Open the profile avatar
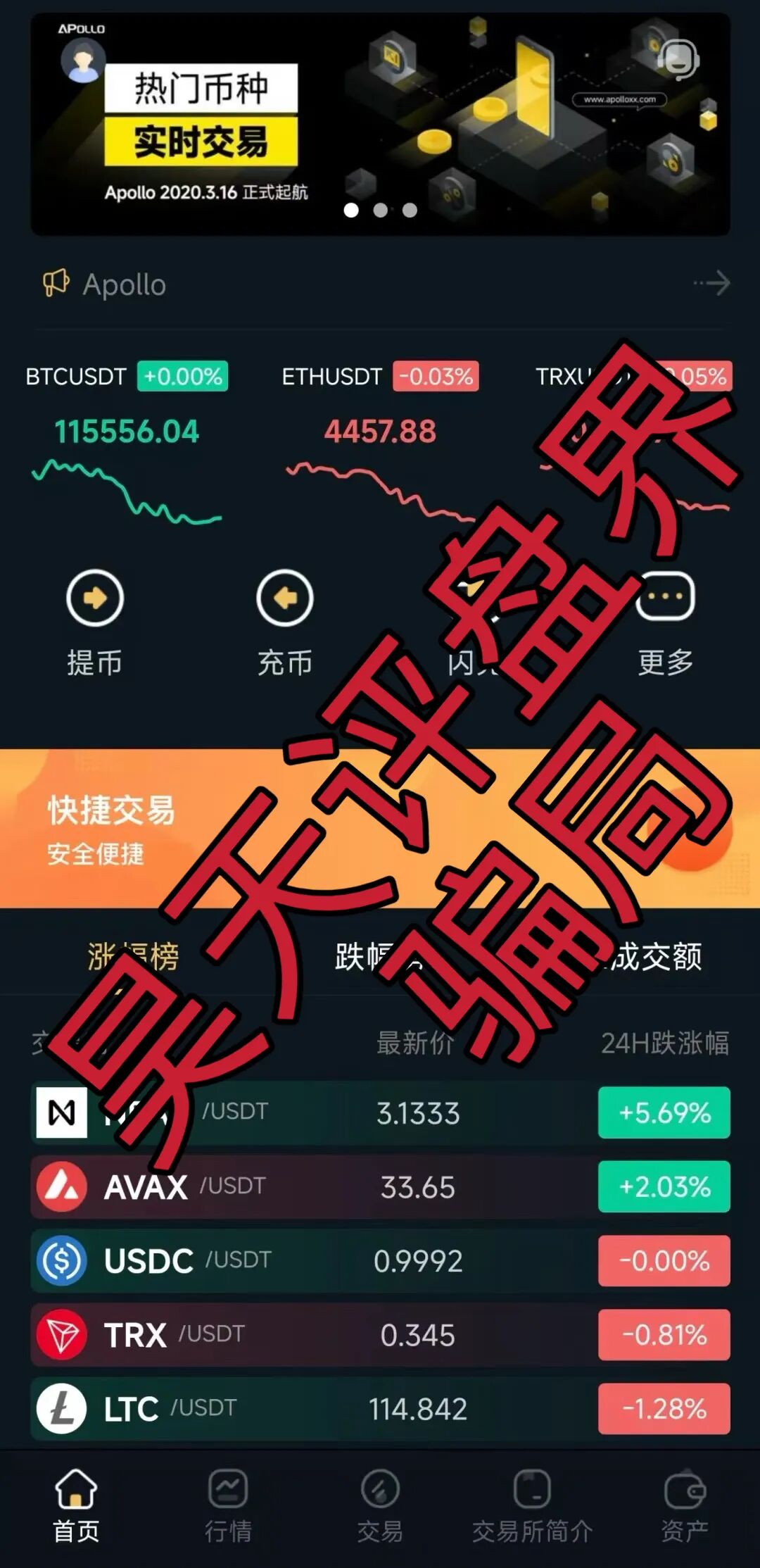The height and width of the screenshot is (1568, 760). click(x=83, y=62)
